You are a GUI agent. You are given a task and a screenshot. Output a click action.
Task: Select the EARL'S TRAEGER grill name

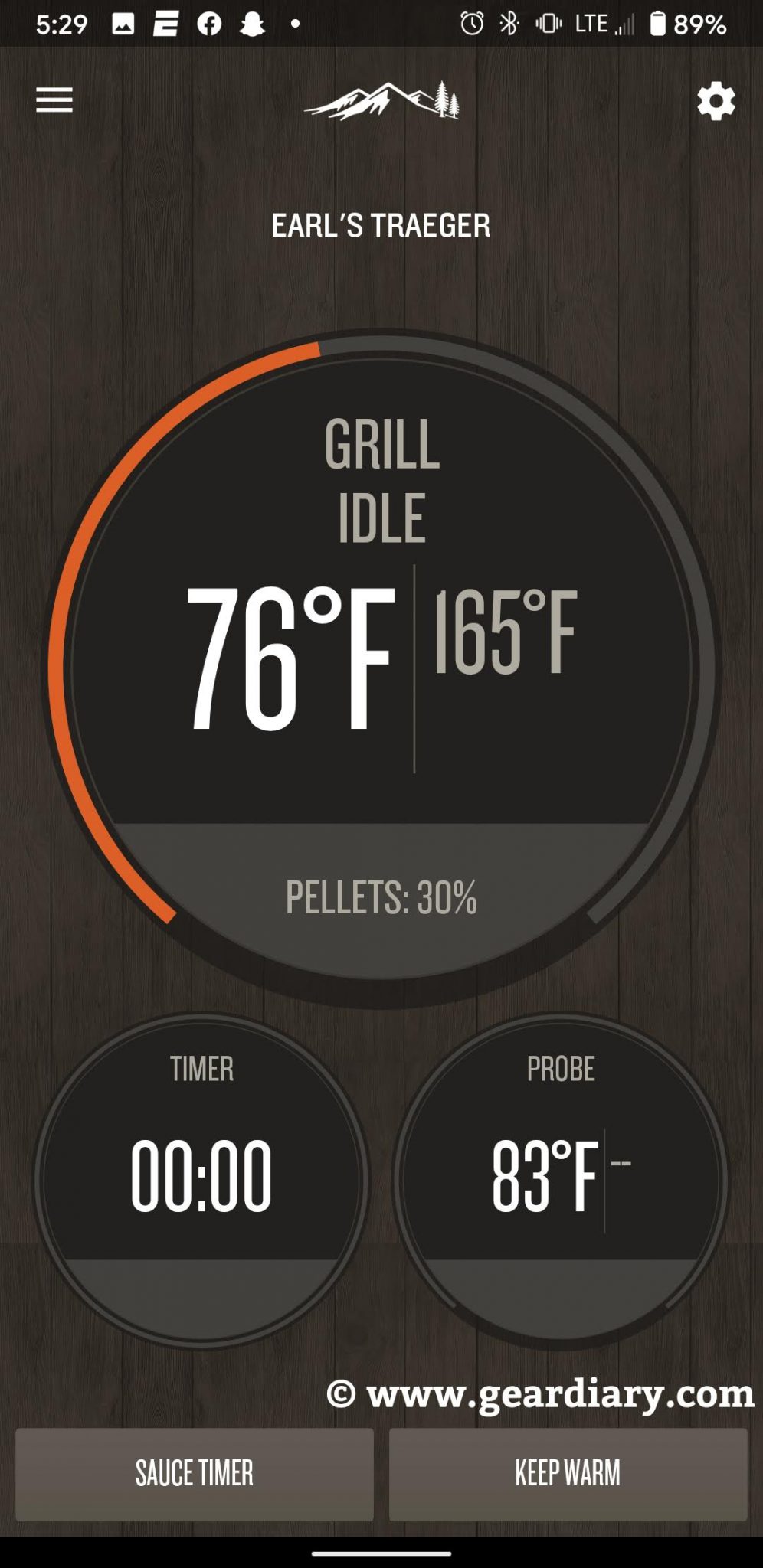click(x=381, y=224)
